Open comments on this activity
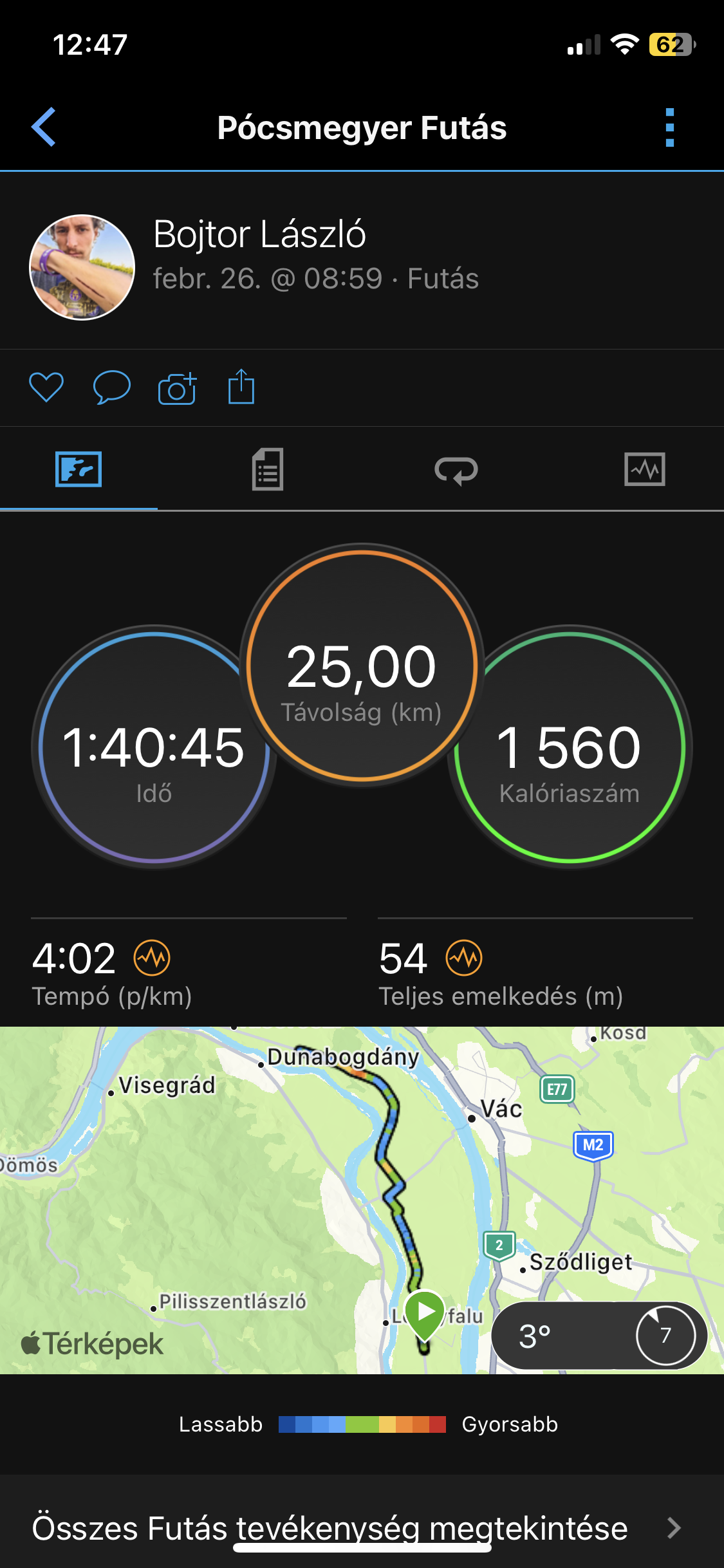 (111, 387)
